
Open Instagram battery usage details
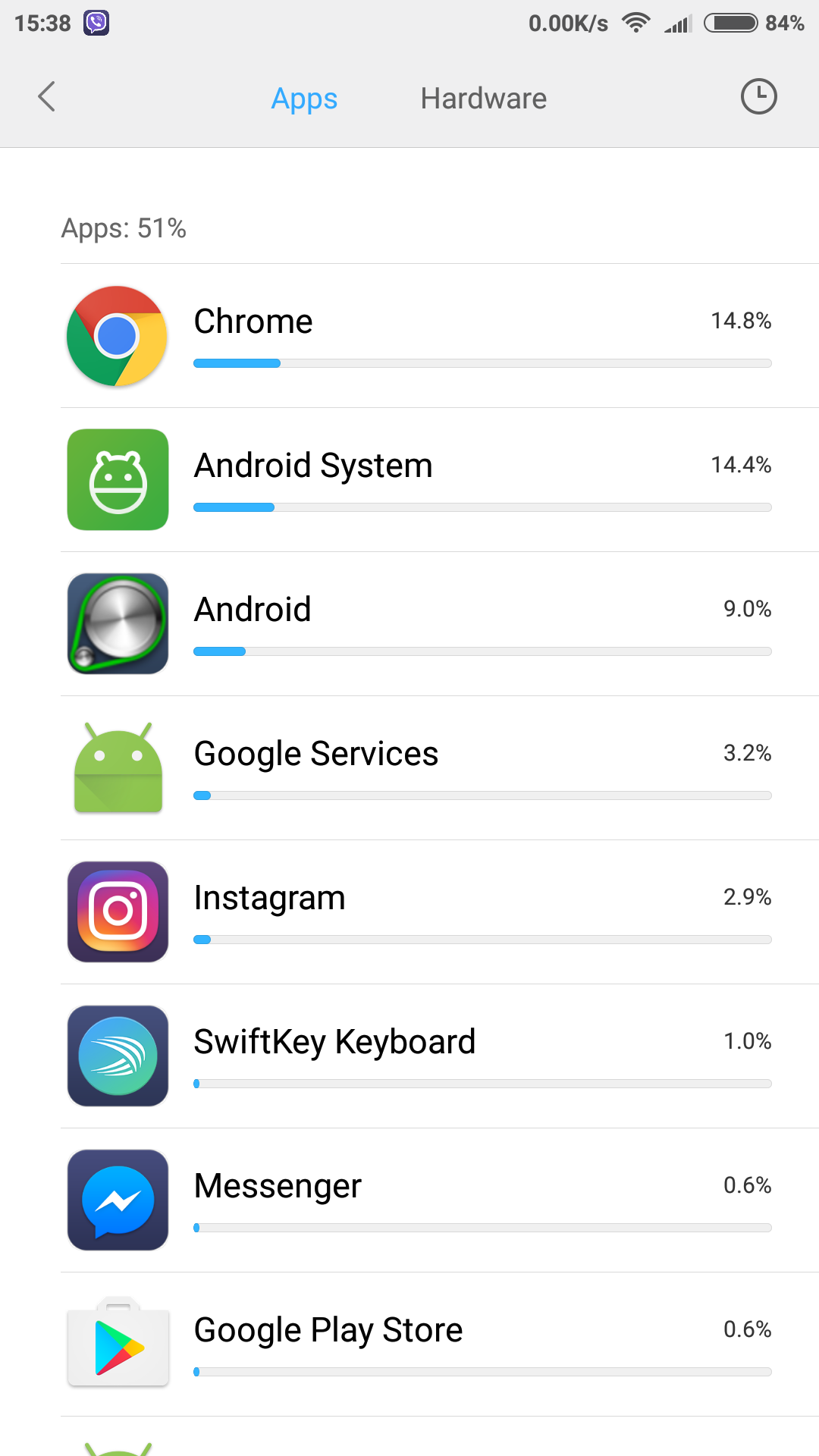[x=440, y=912]
